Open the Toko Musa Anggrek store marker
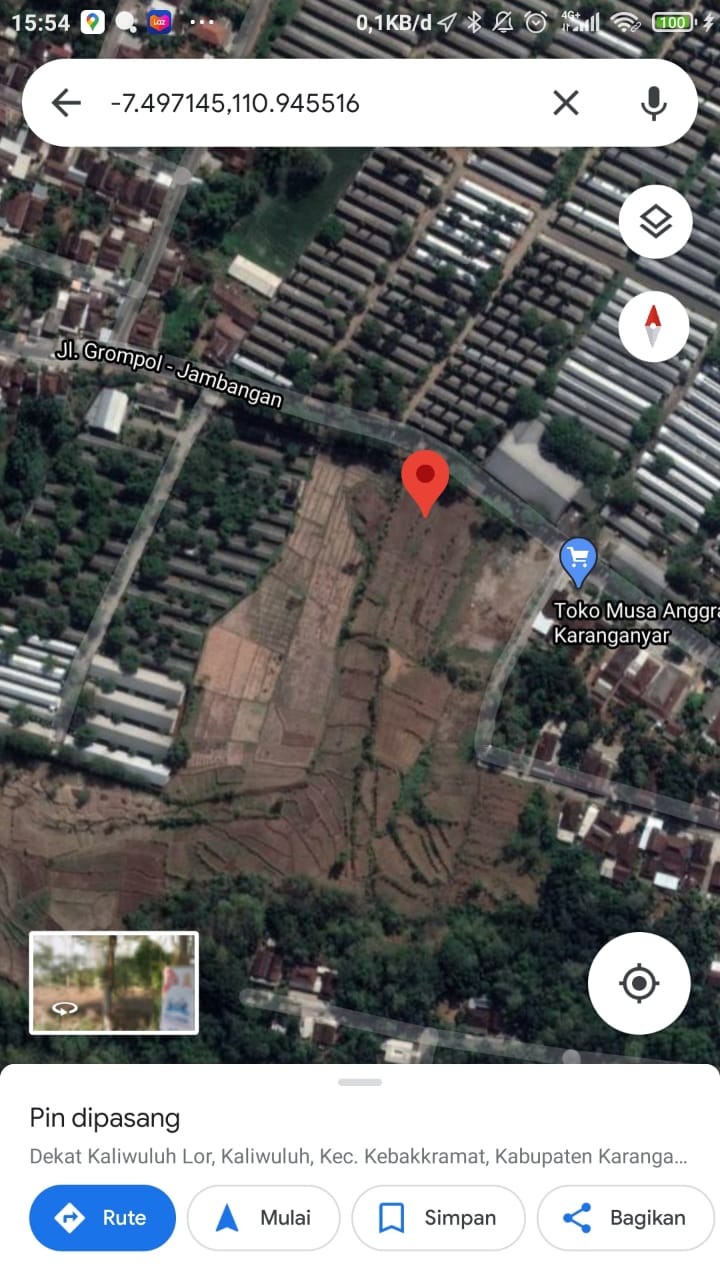 [578, 560]
